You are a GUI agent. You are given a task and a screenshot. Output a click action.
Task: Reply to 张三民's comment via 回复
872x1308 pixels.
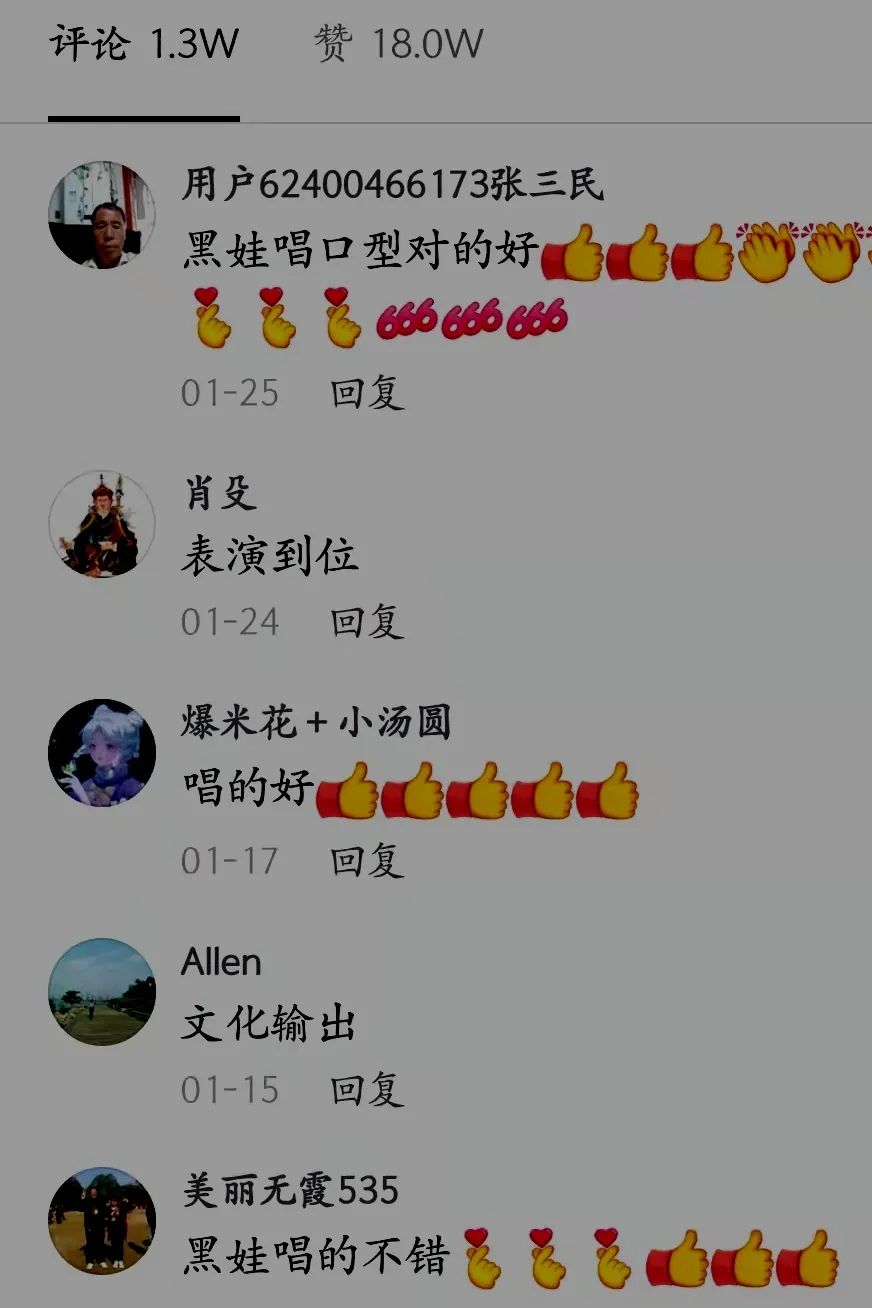click(x=369, y=394)
